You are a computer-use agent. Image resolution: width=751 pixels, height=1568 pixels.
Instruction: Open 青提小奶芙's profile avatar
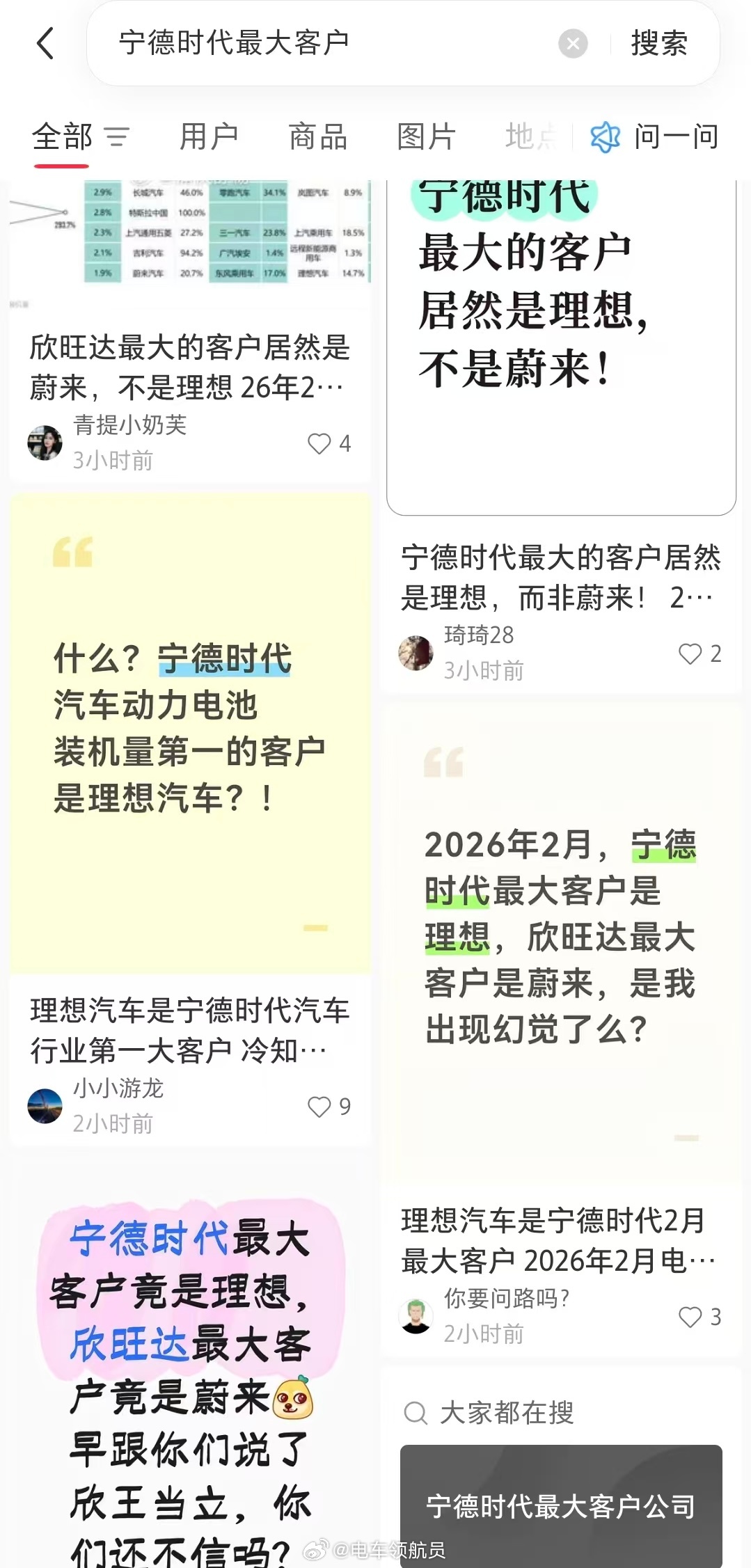pos(45,443)
